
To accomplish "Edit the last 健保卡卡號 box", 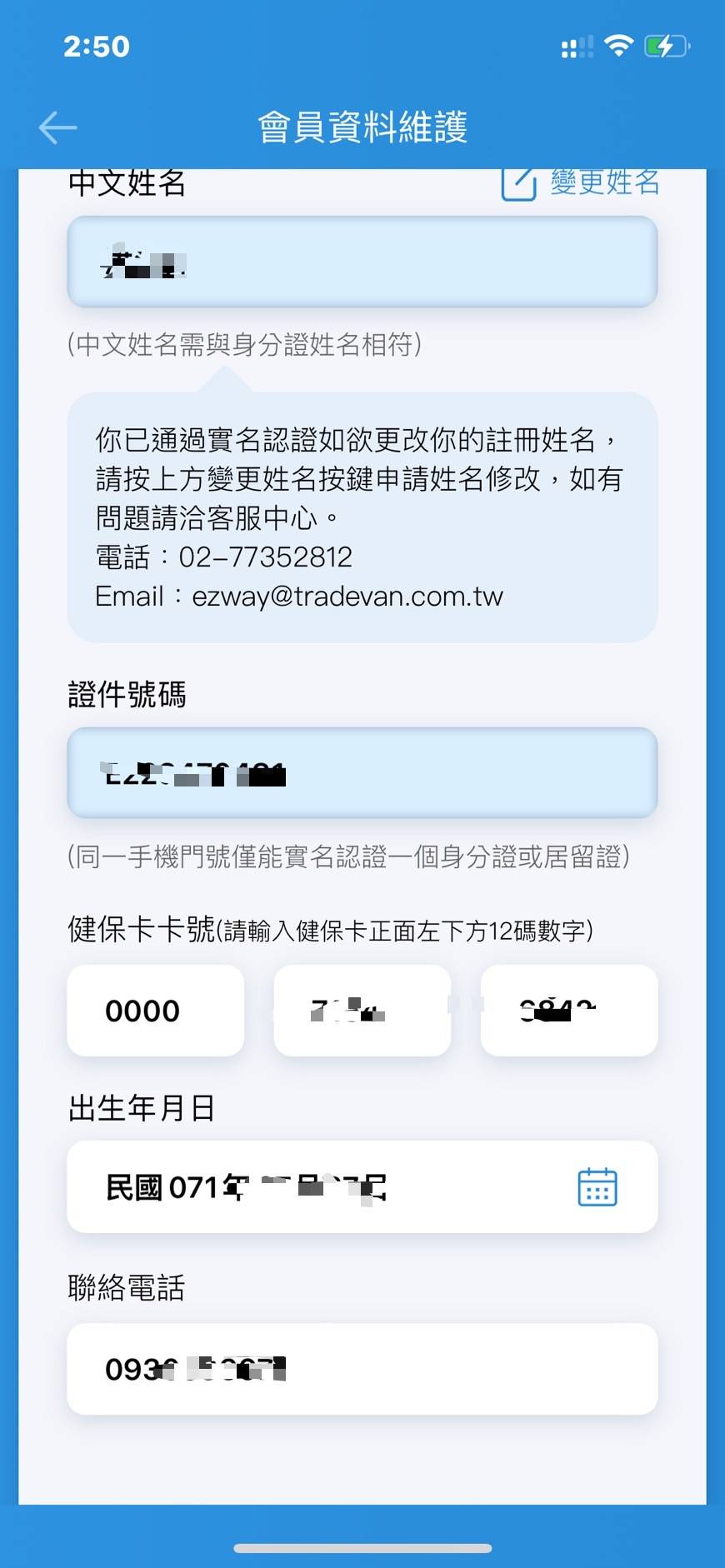I will (568, 1011).
